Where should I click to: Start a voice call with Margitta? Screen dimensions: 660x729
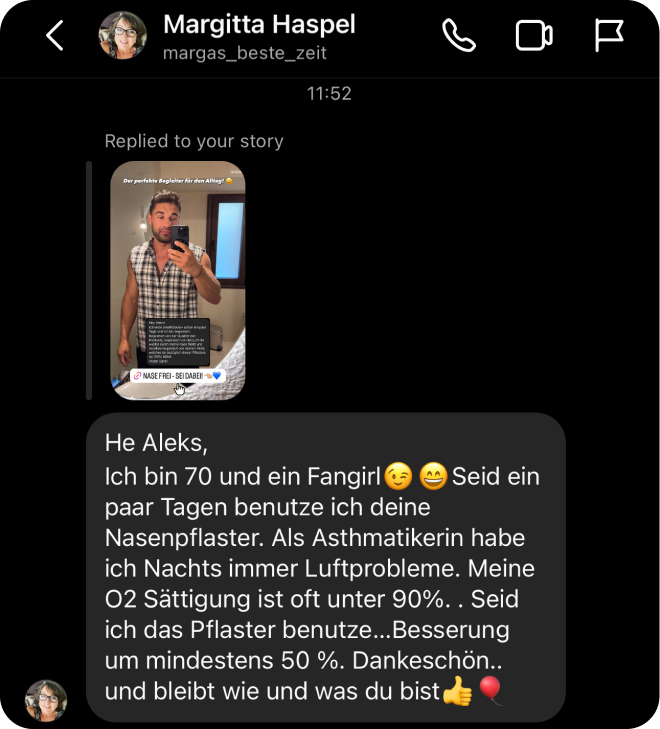pos(459,37)
